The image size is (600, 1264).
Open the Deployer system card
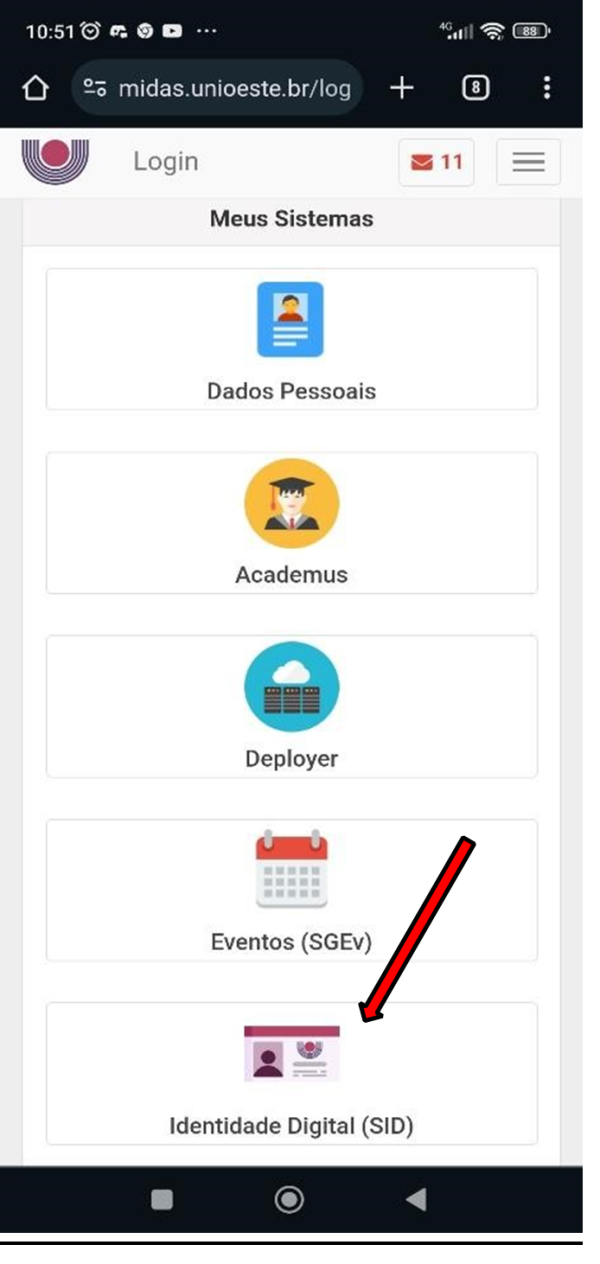(x=291, y=706)
